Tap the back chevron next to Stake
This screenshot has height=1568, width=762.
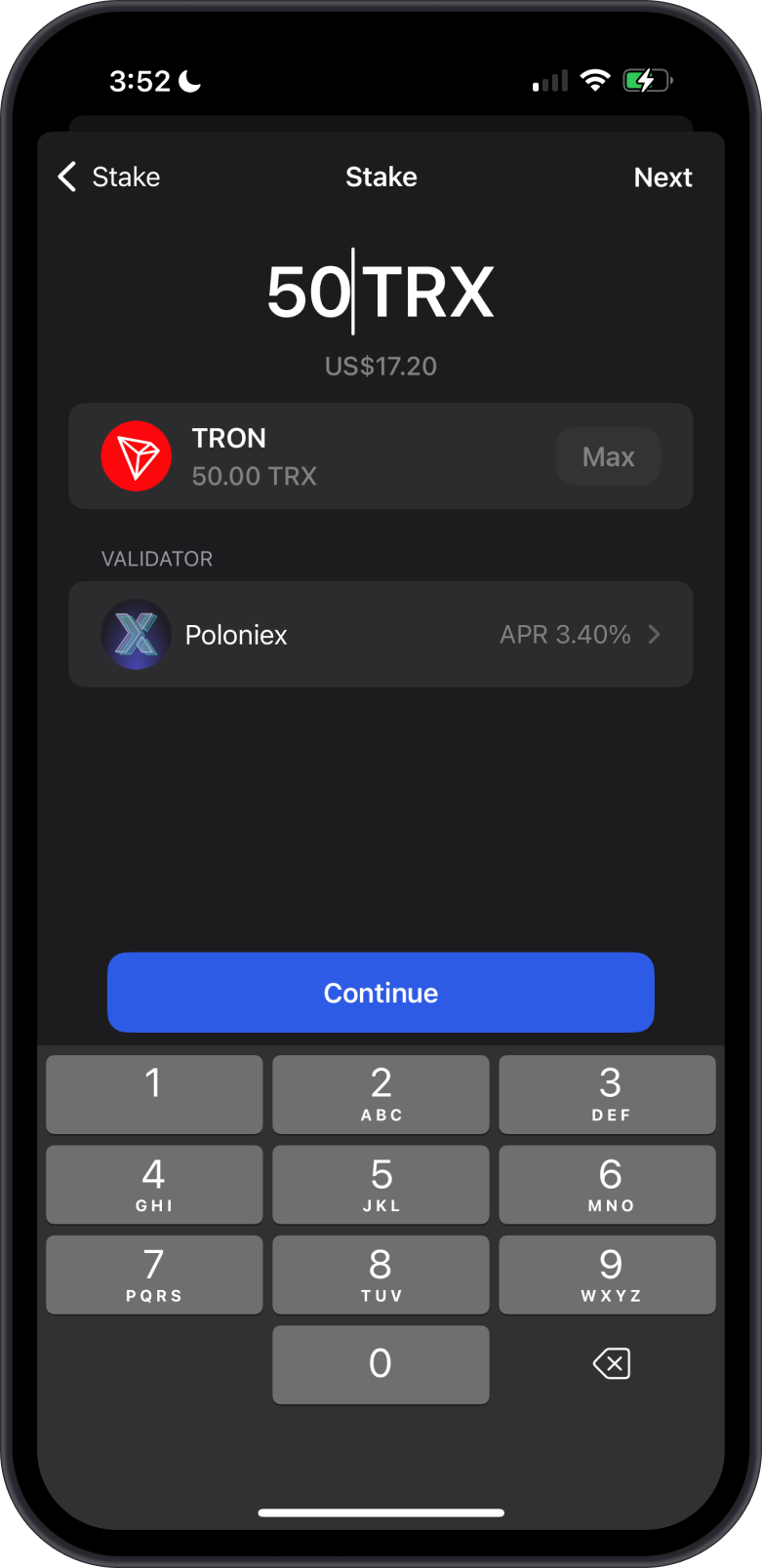coord(65,176)
